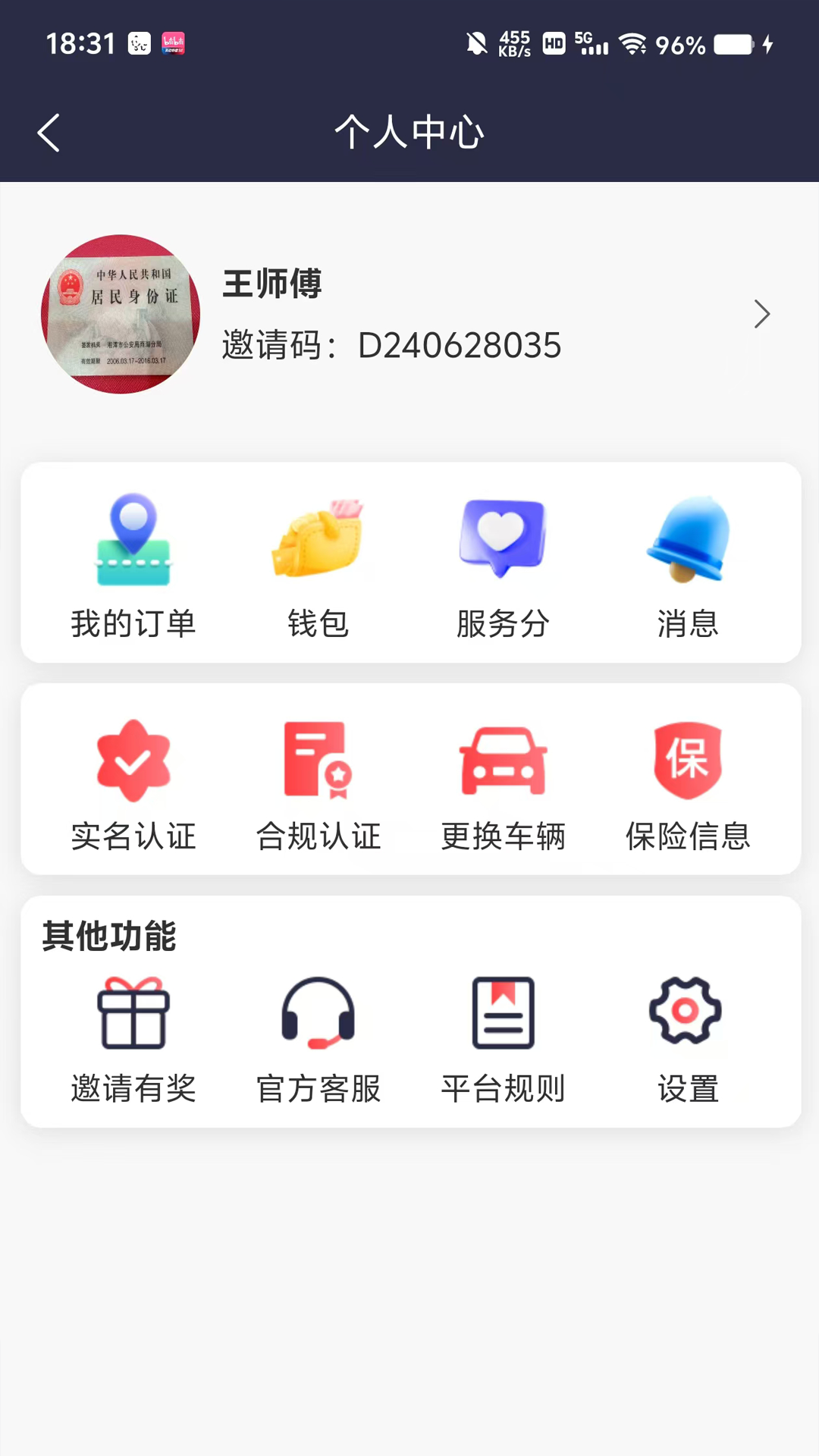
Task: Go back using the arrow in title bar
Action: (x=49, y=131)
